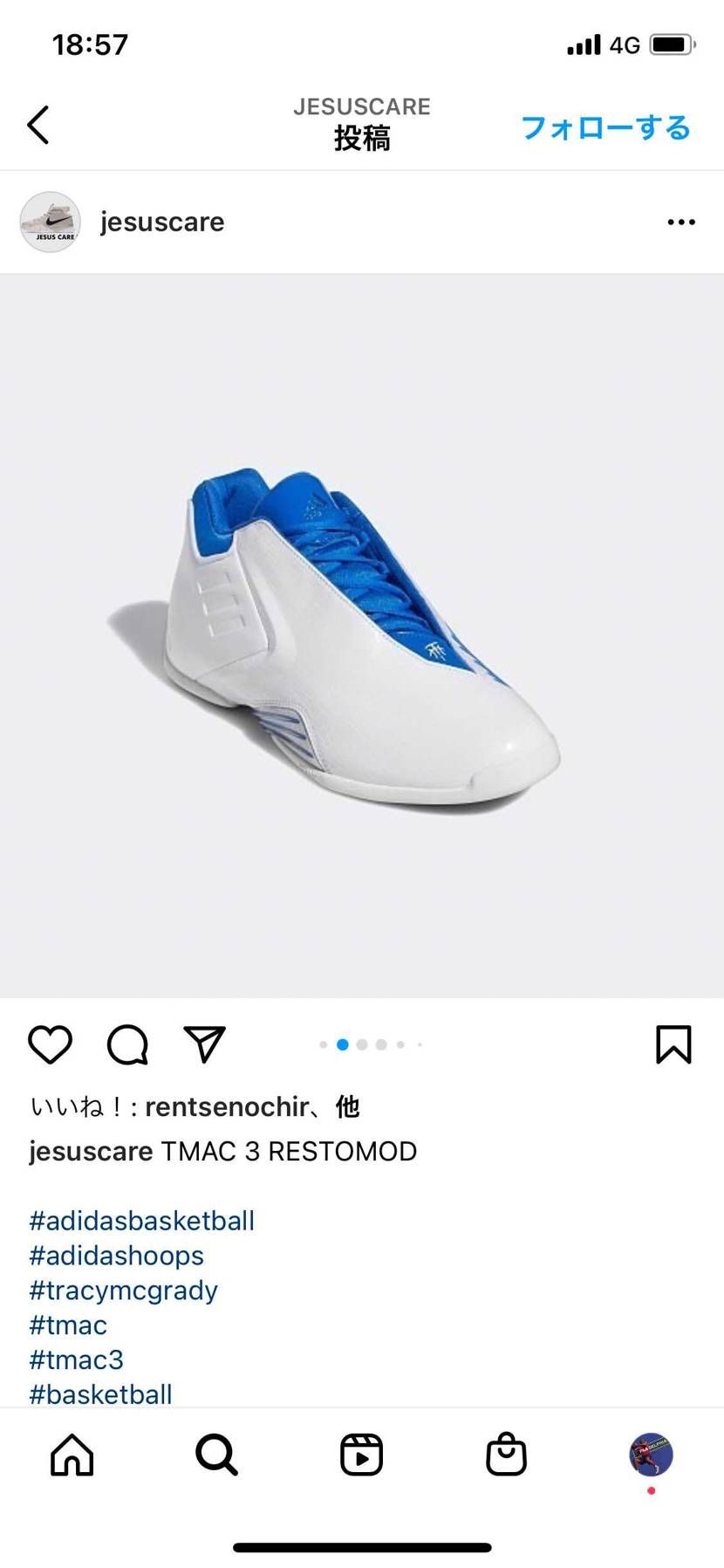Open the #adidasbasketball hashtag

(x=141, y=1221)
